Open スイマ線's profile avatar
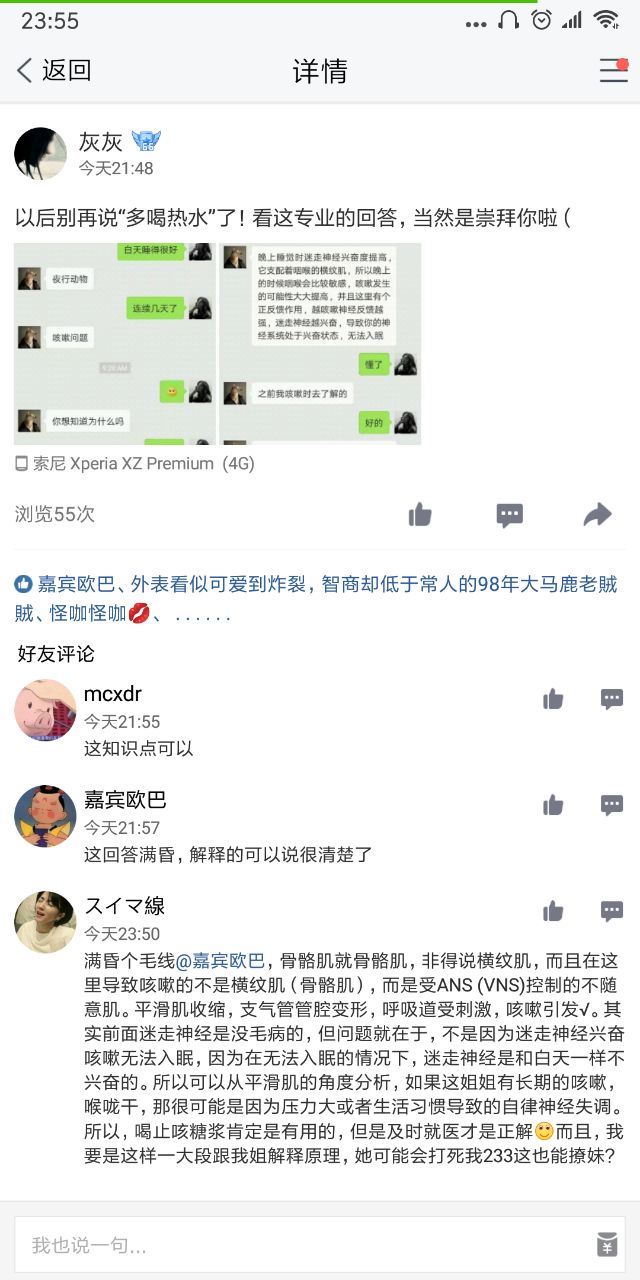 (45, 922)
